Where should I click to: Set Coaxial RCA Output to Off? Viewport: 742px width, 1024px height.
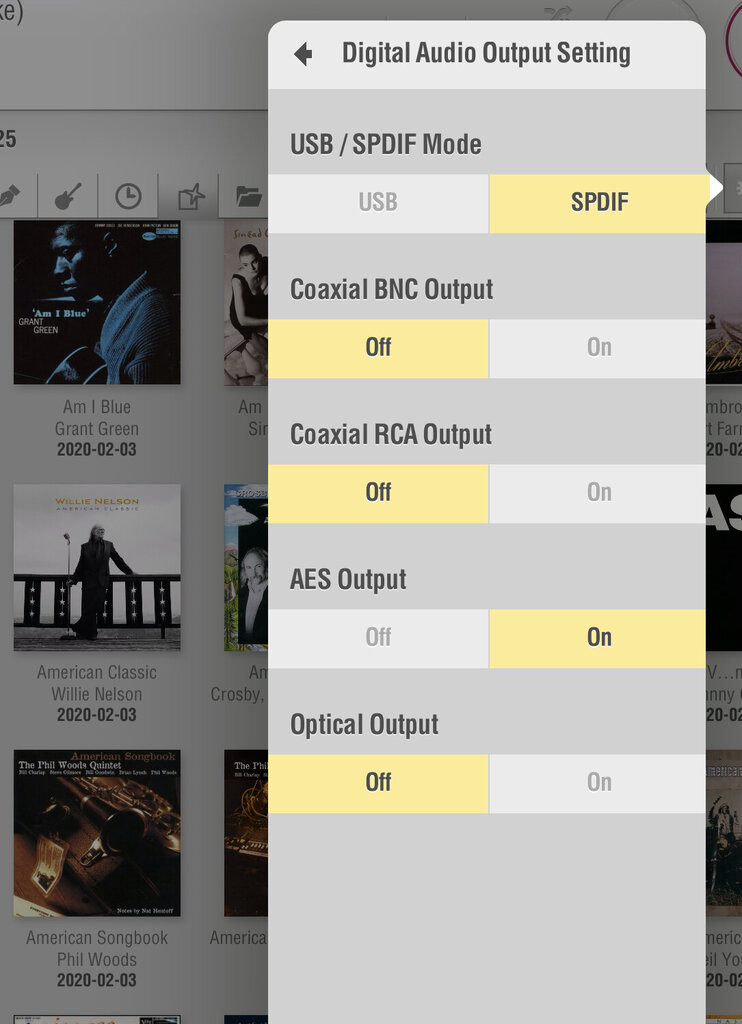(x=378, y=492)
